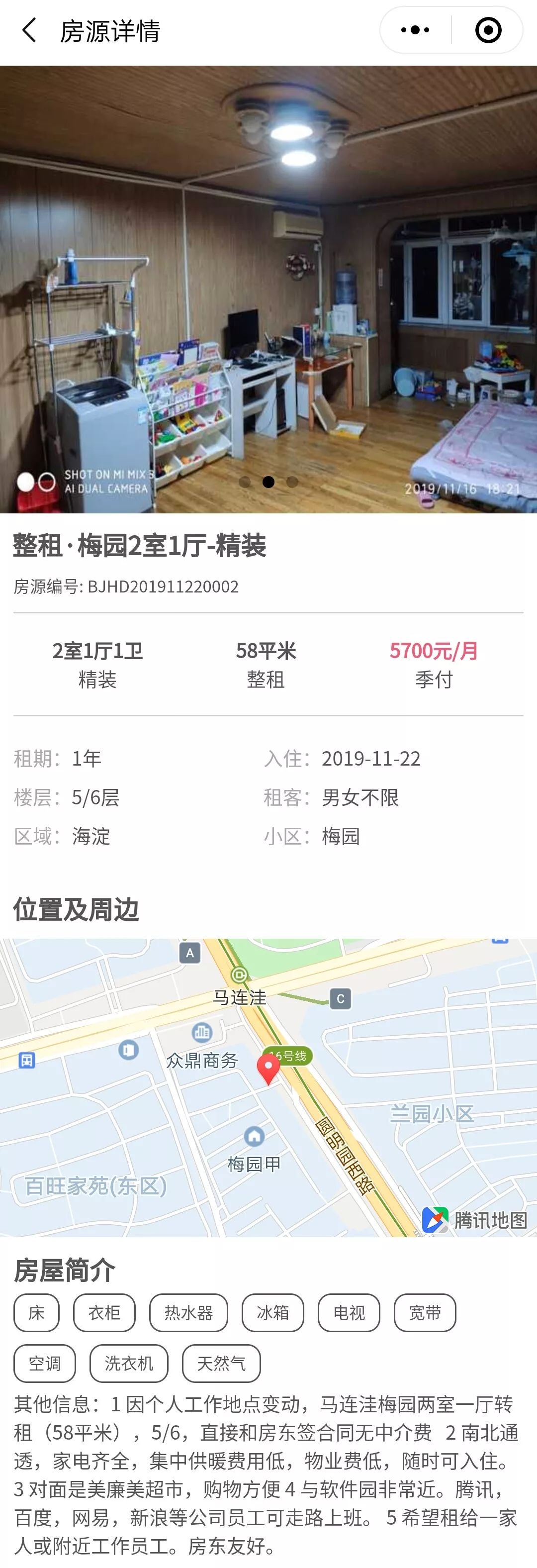
Task: Tap the first carousel indicator dot
Action: [246, 481]
